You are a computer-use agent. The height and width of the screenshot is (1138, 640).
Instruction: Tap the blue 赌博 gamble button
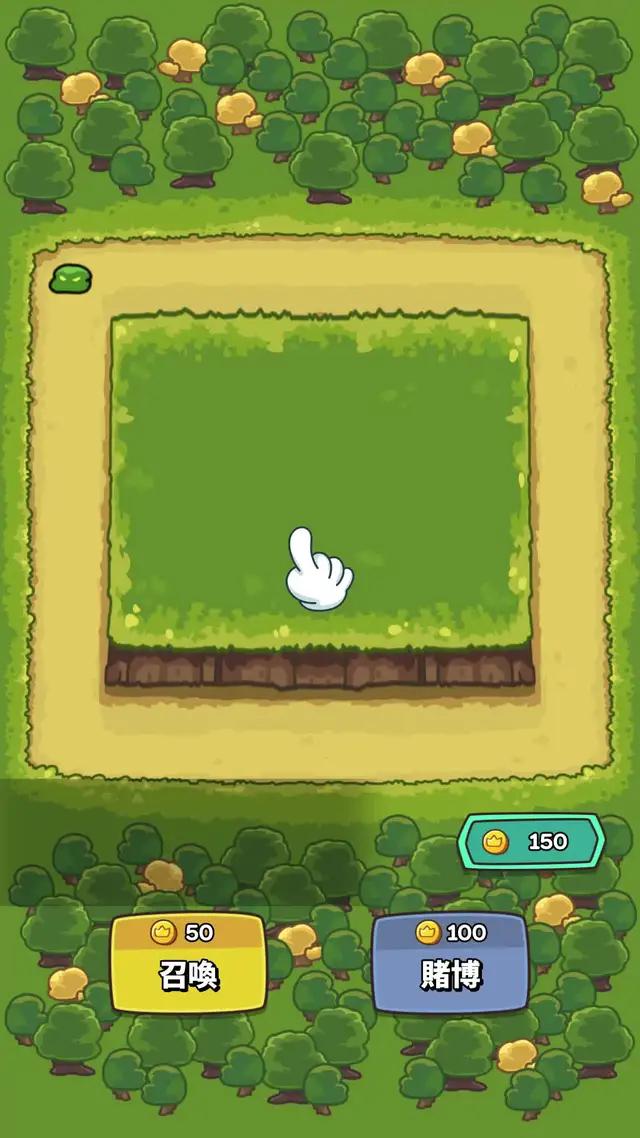(x=450, y=962)
